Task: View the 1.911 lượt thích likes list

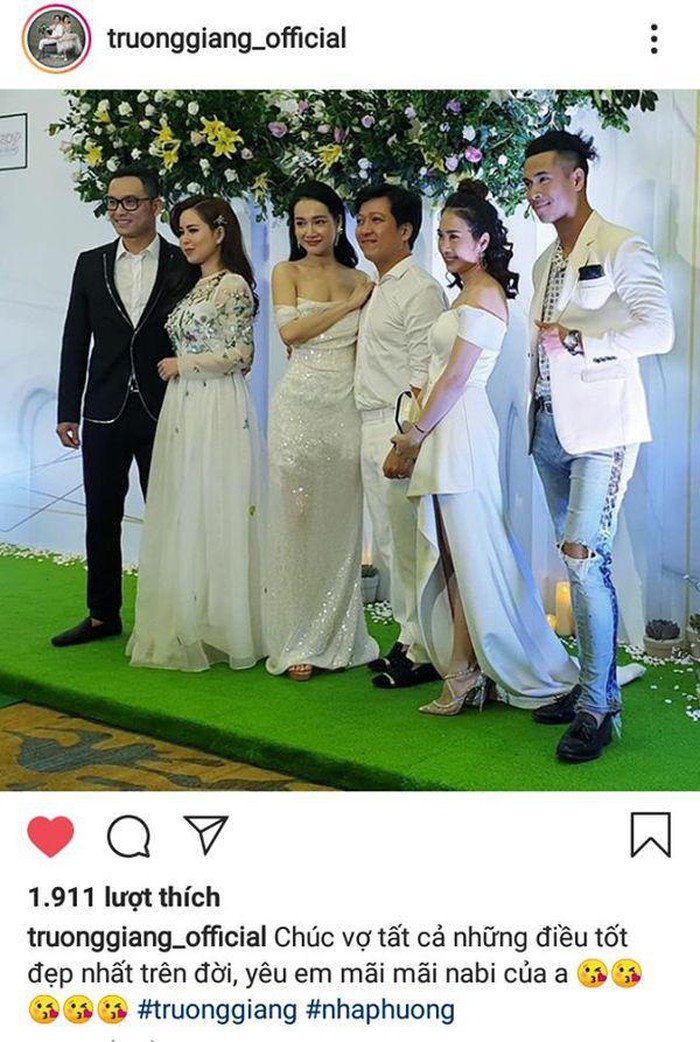Action: tap(123, 896)
